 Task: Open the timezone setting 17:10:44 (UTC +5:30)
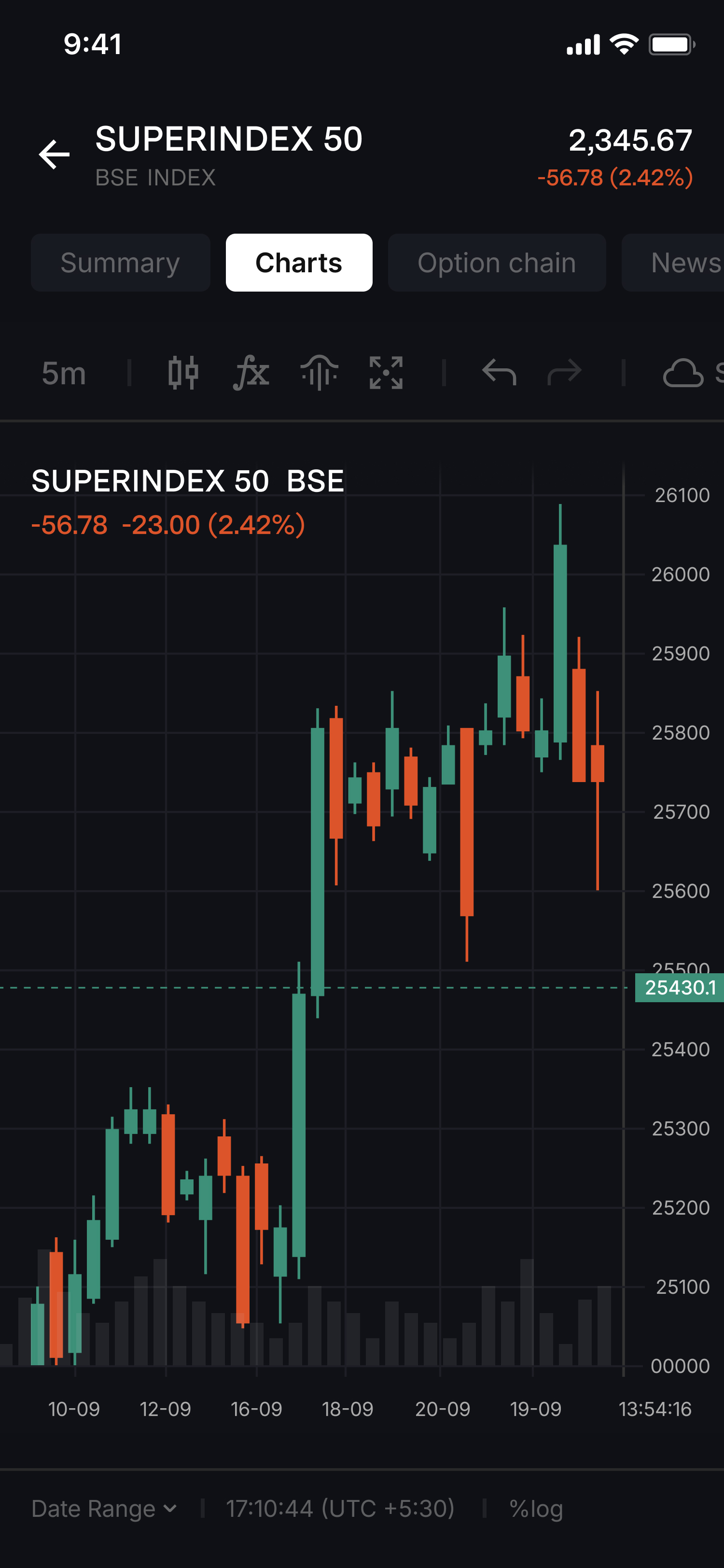click(340, 1509)
